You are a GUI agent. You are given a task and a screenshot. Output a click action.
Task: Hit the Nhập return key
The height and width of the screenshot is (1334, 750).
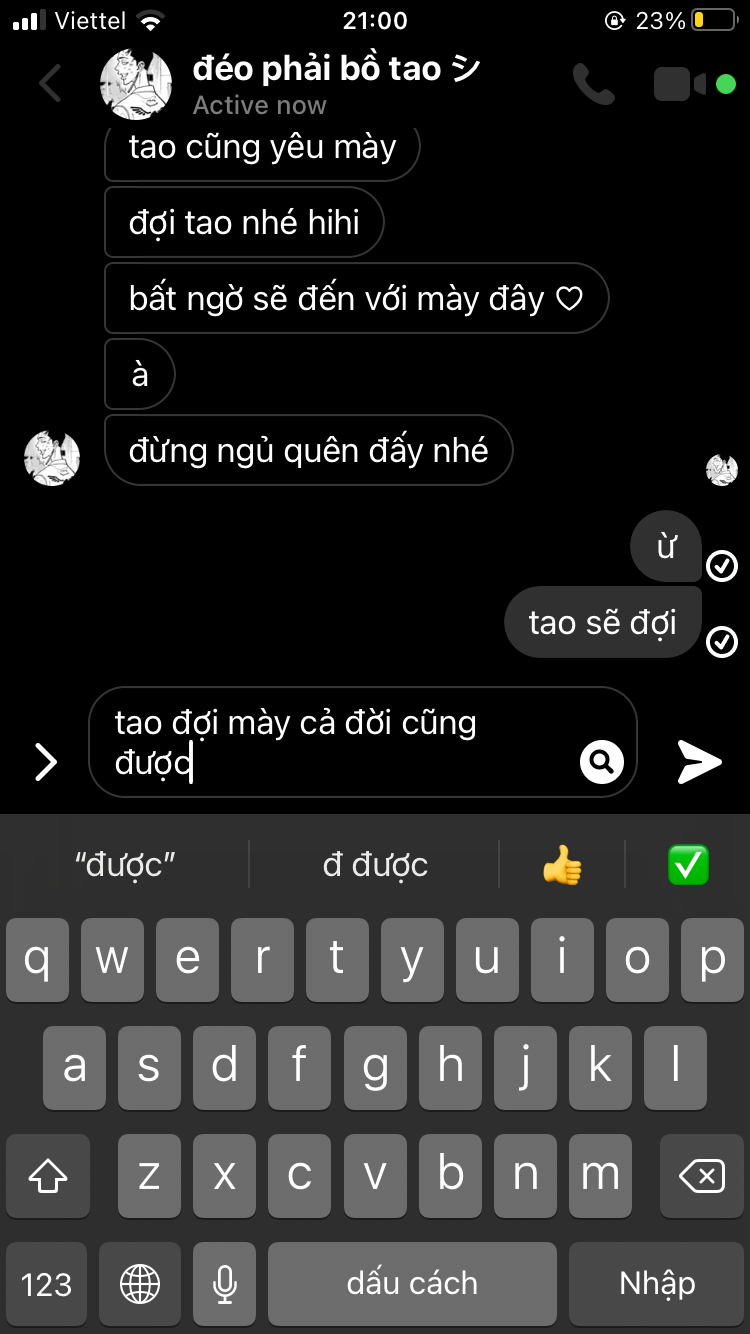657,1284
